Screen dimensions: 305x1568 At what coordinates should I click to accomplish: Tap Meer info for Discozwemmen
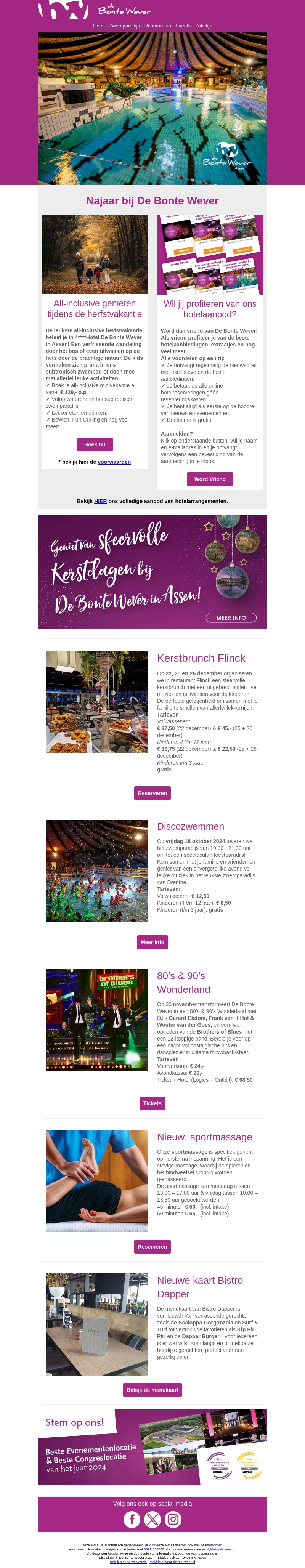tap(152, 942)
